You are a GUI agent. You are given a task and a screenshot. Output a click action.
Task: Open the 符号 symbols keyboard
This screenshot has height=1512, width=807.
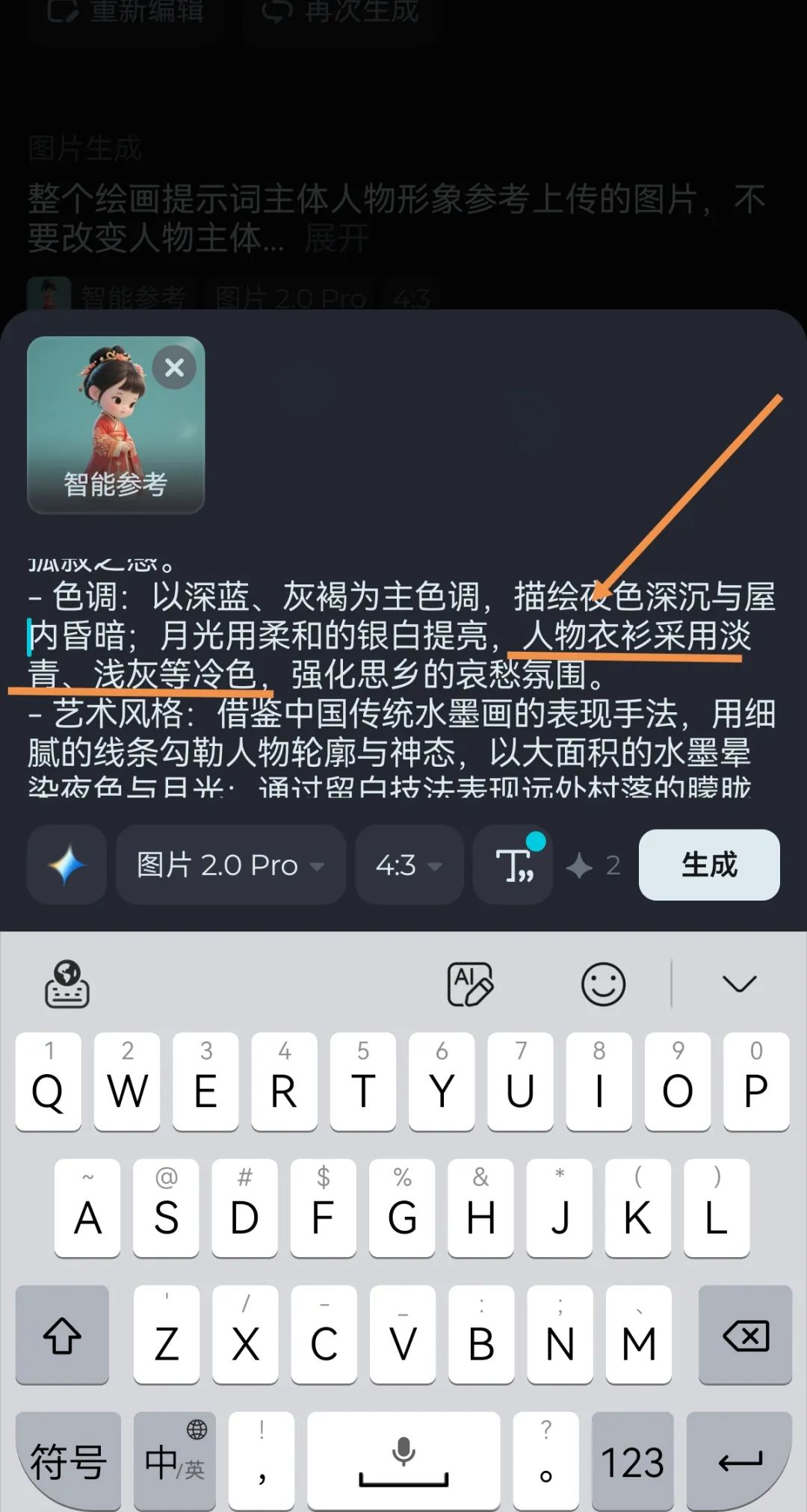68,1461
